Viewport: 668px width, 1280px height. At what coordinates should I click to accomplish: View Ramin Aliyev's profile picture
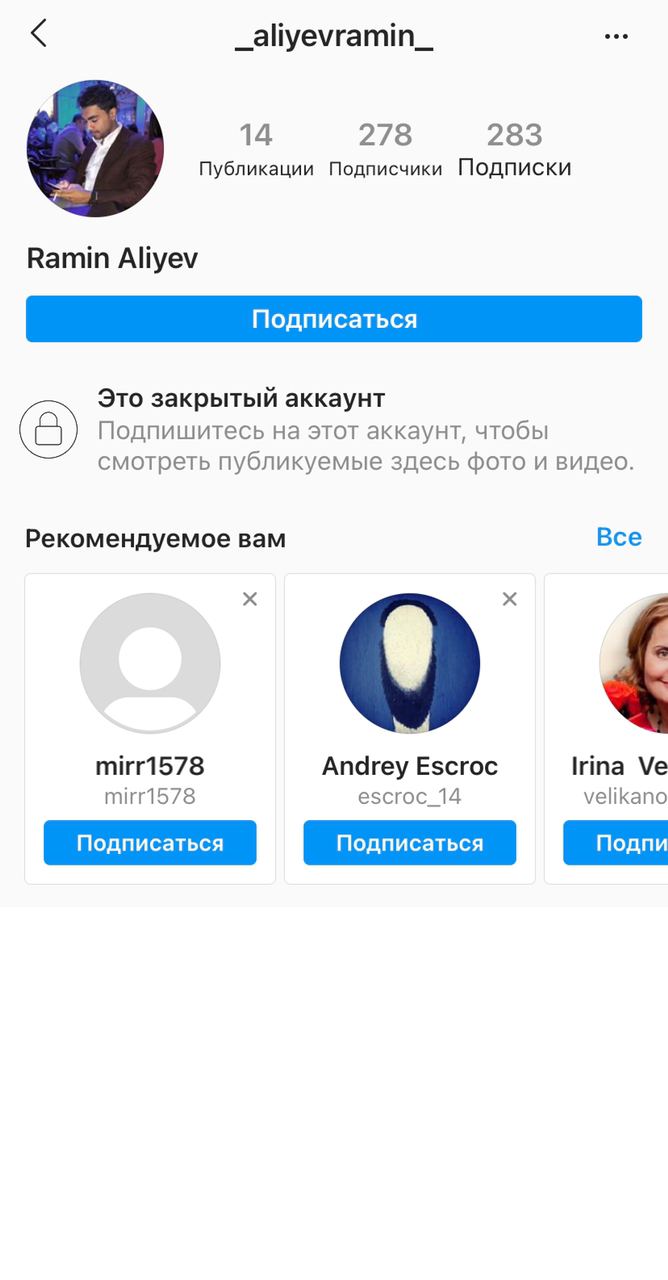pyautogui.click(x=95, y=149)
